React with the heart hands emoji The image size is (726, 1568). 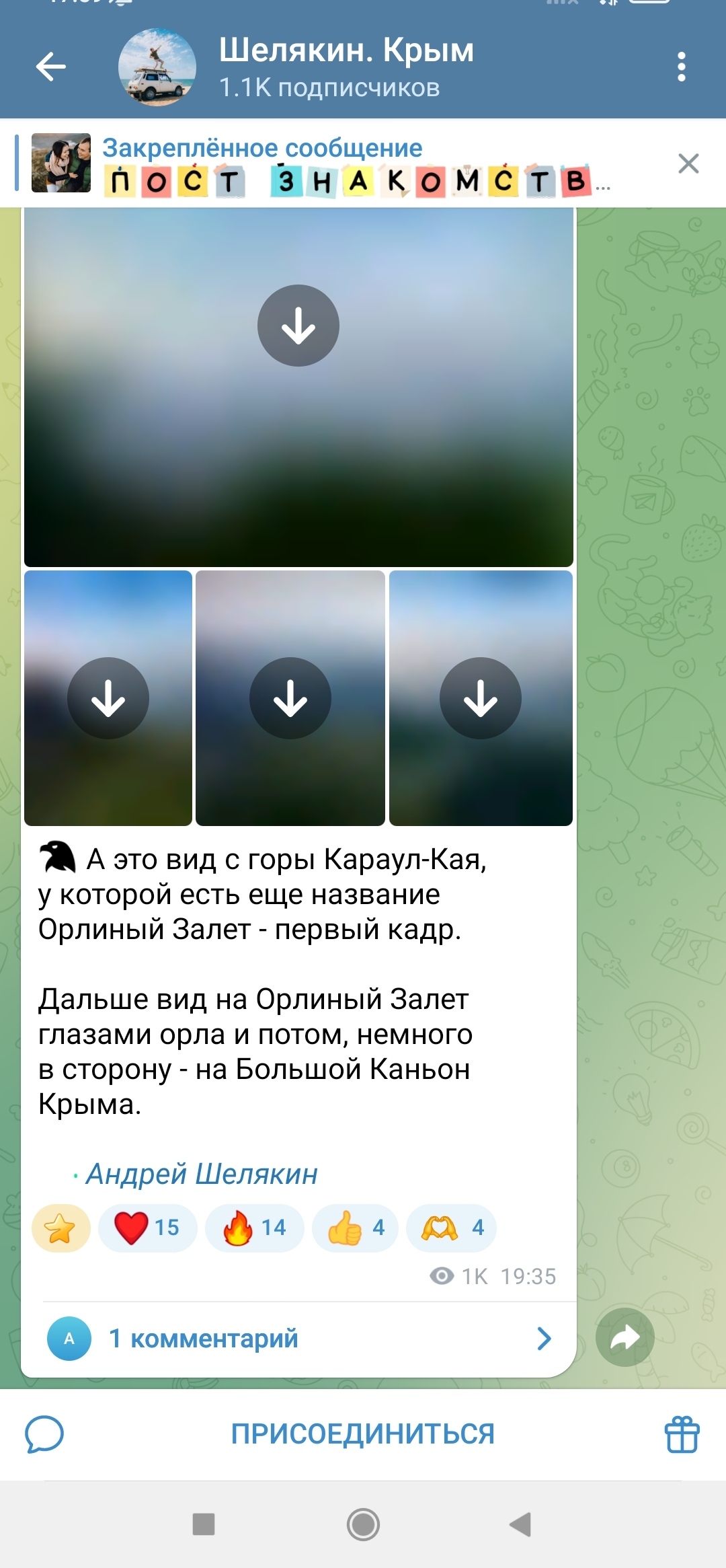click(x=451, y=1228)
